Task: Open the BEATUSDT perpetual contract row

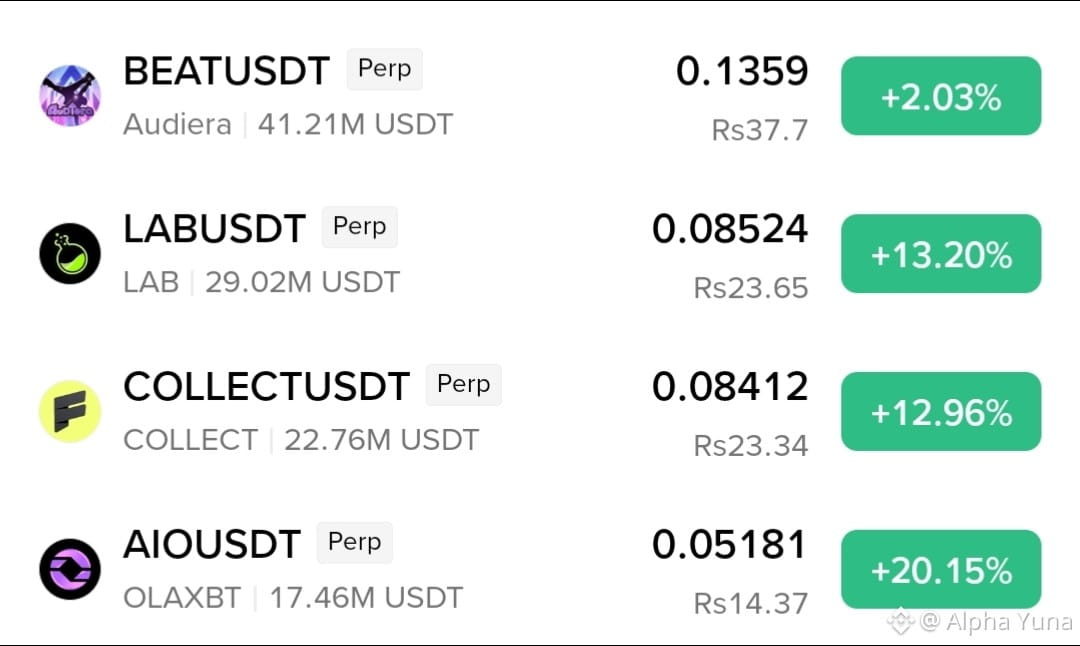Action: 540,96
